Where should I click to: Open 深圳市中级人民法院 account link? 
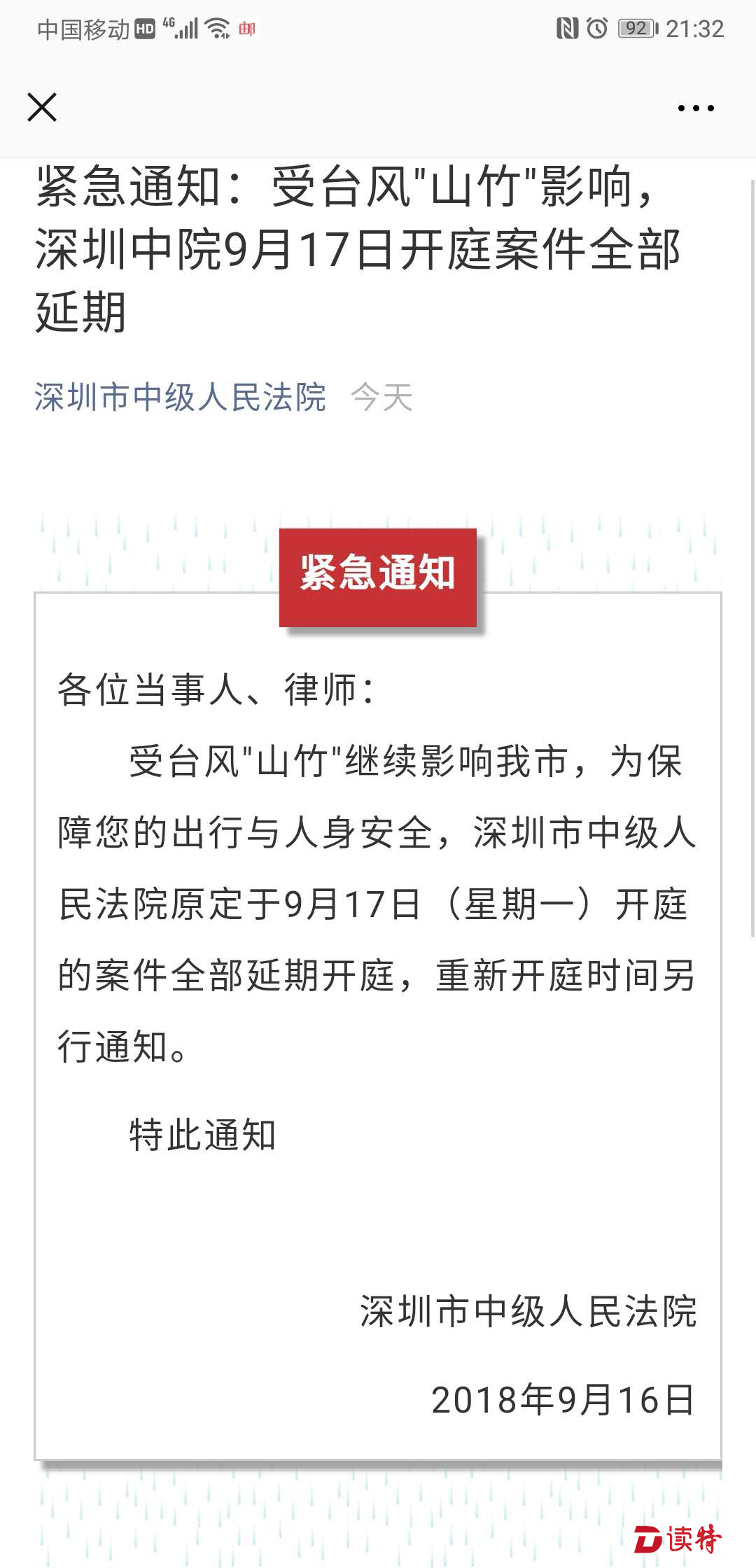180,398
